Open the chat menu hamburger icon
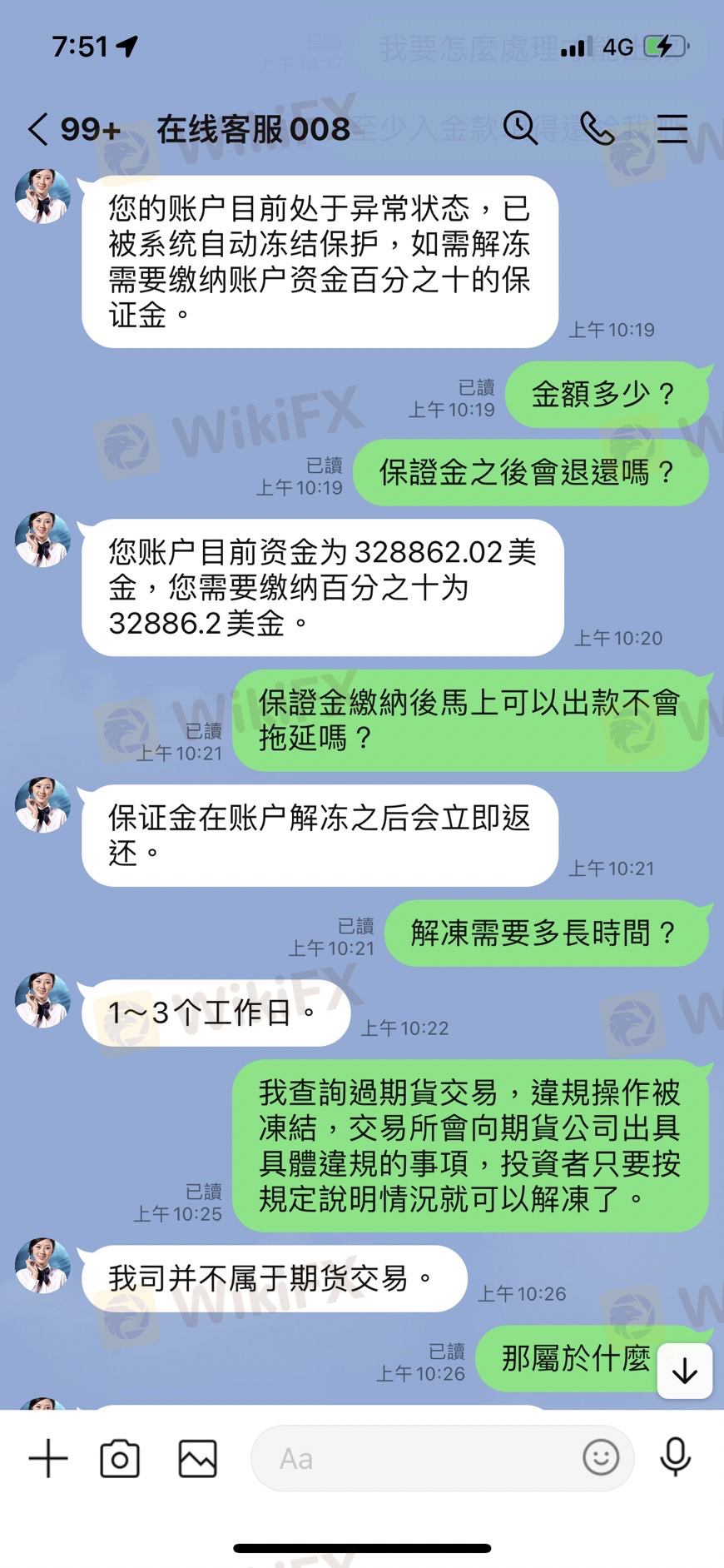 coord(672,129)
